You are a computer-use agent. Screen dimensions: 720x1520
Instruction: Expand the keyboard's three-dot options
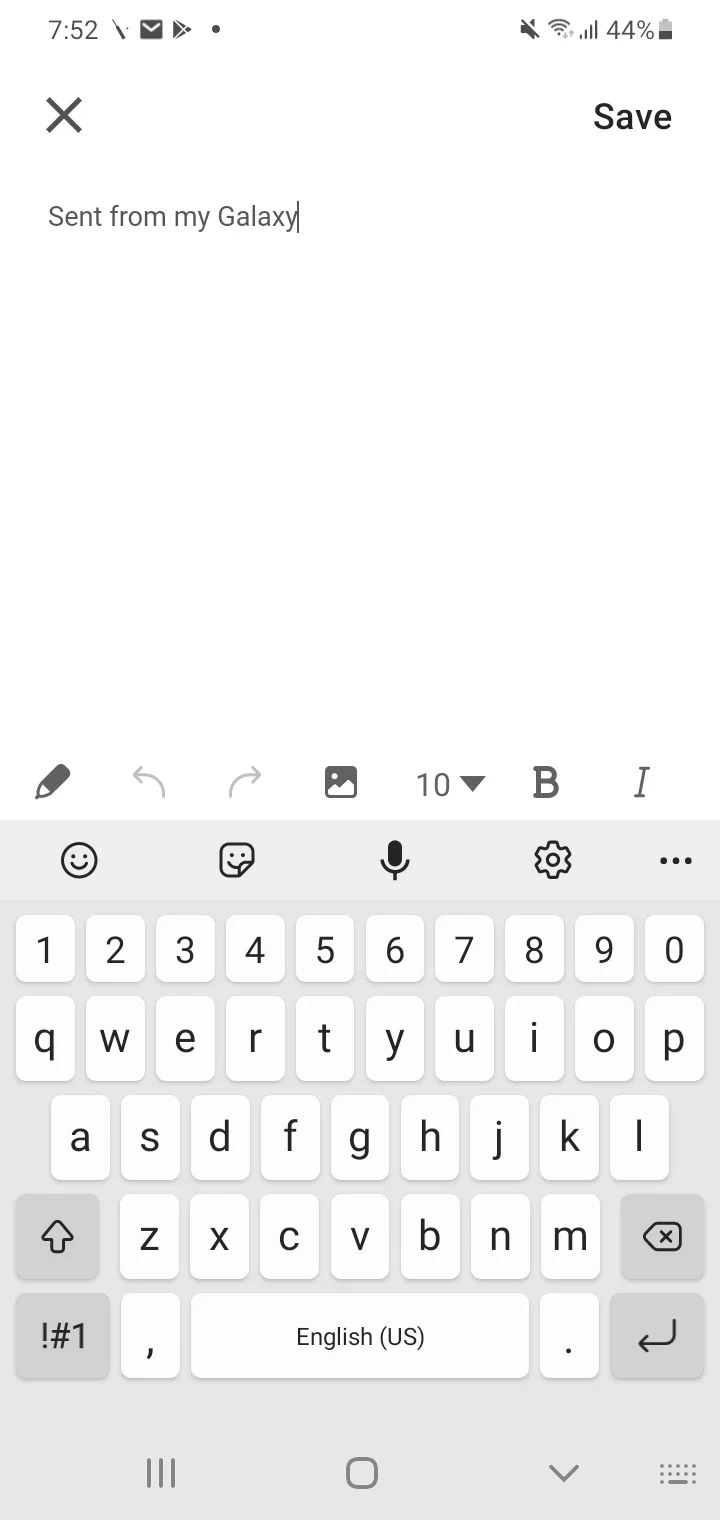click(x=676, y=860)
